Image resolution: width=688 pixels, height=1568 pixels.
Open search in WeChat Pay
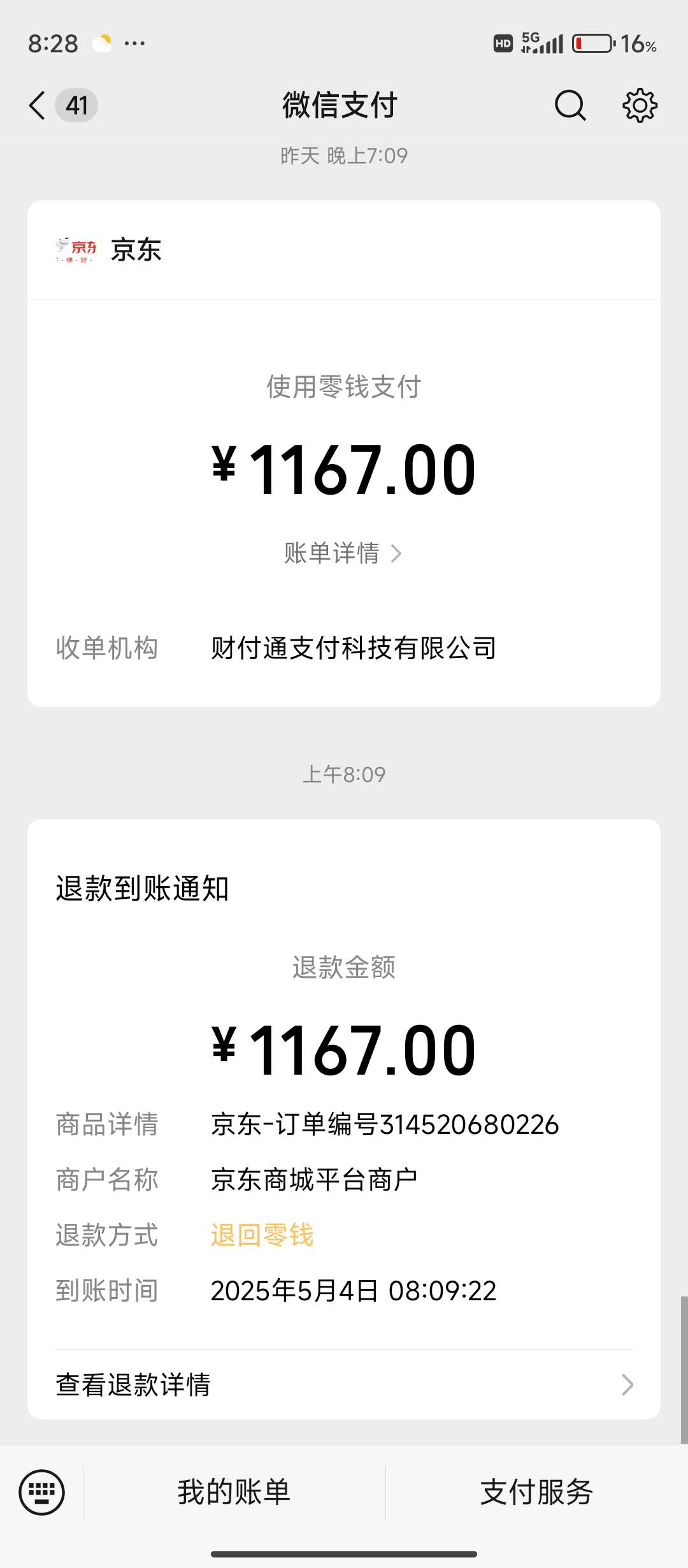click(570, 105)
